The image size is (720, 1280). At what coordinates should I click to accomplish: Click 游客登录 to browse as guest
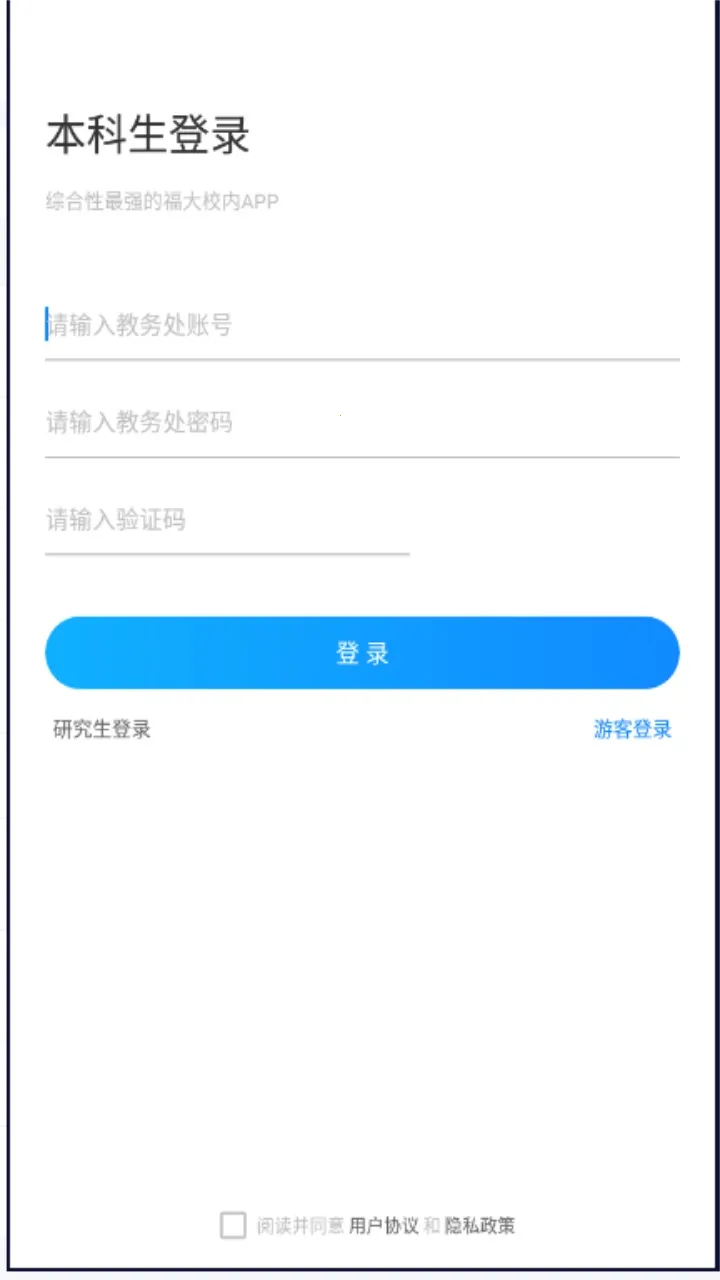pyautogui.click(x=632, y=729)
